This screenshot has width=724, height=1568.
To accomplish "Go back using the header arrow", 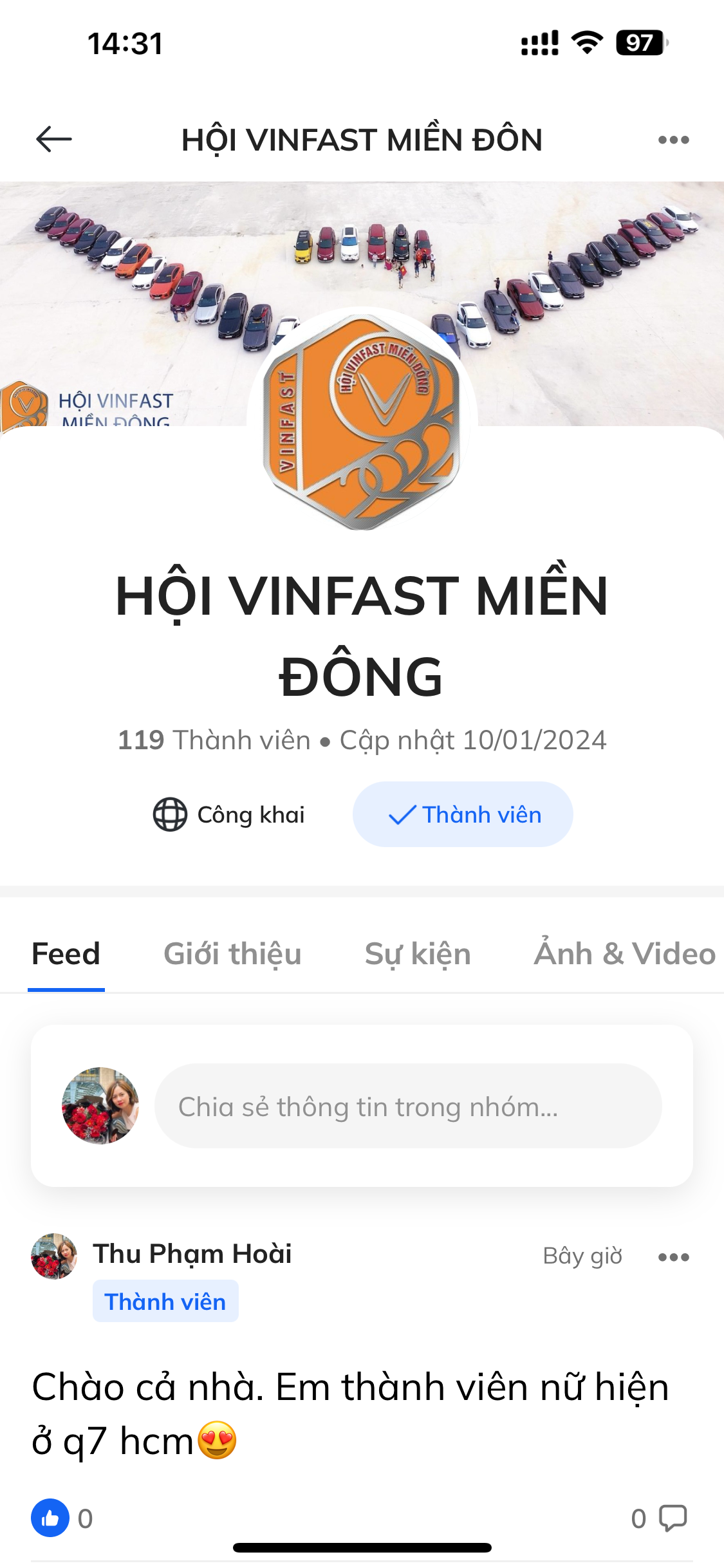I will pos(54,139).
